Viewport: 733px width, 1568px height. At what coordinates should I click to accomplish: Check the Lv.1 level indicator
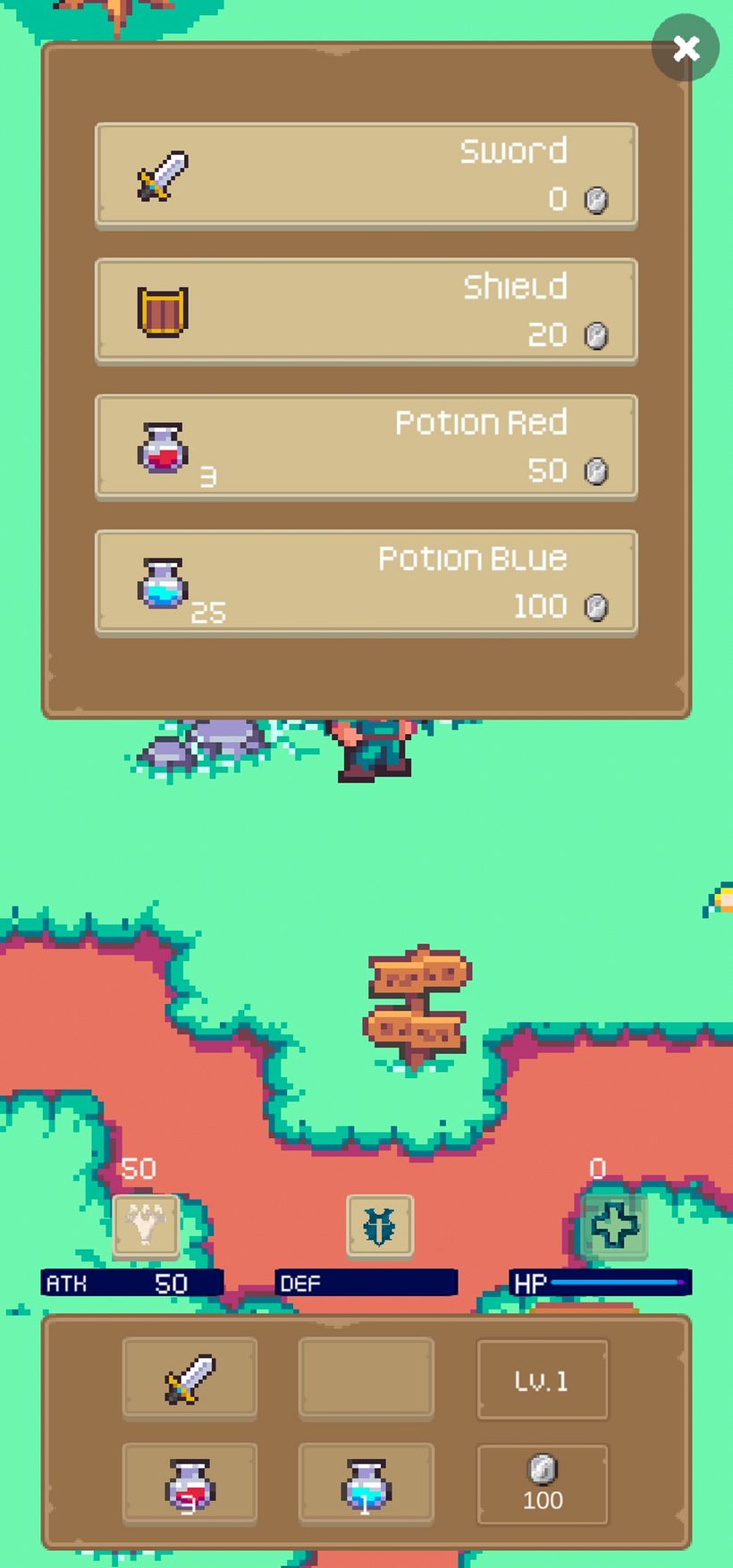click(542, 1379)
